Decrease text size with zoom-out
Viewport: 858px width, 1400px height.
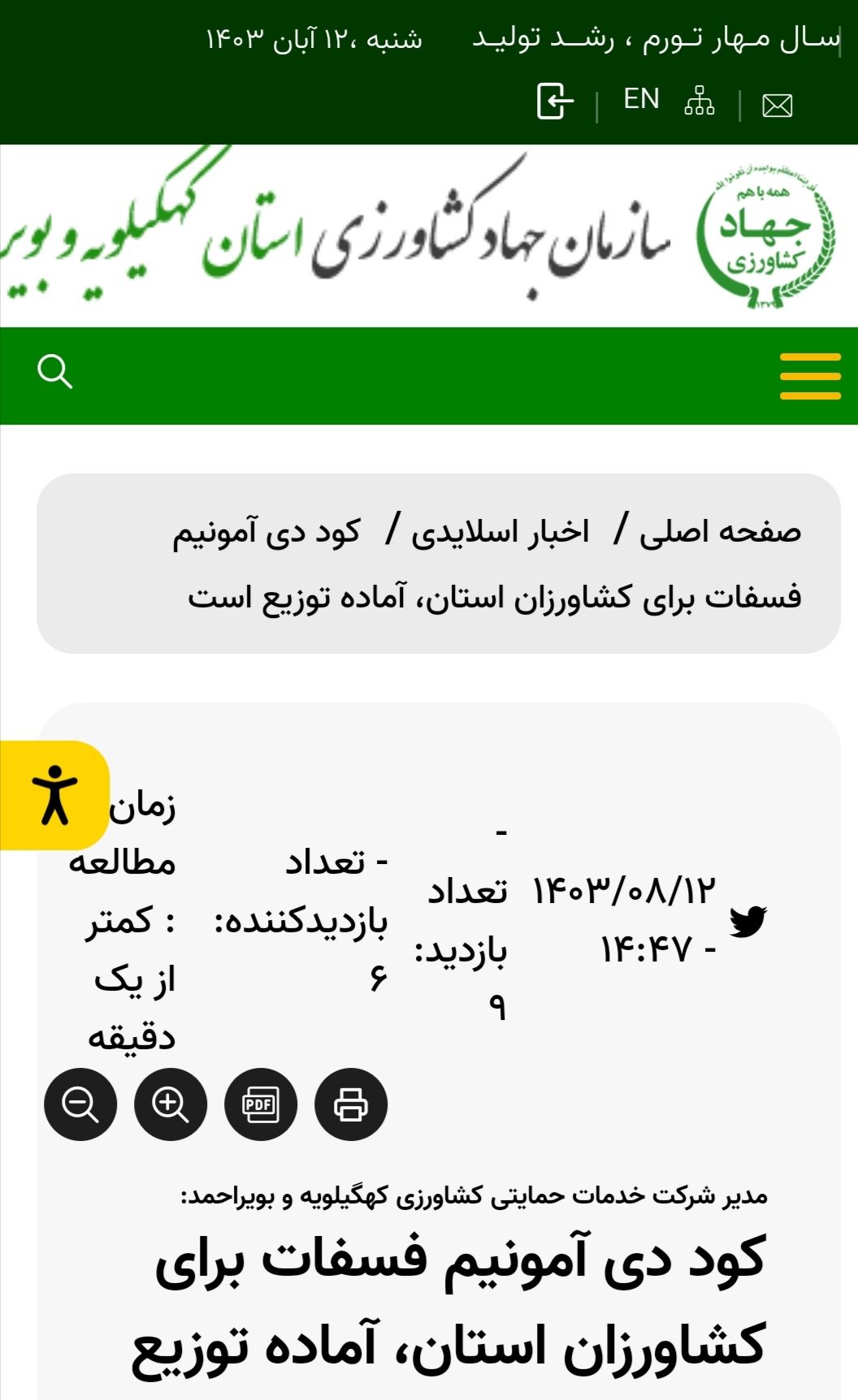coord(80,1104)
